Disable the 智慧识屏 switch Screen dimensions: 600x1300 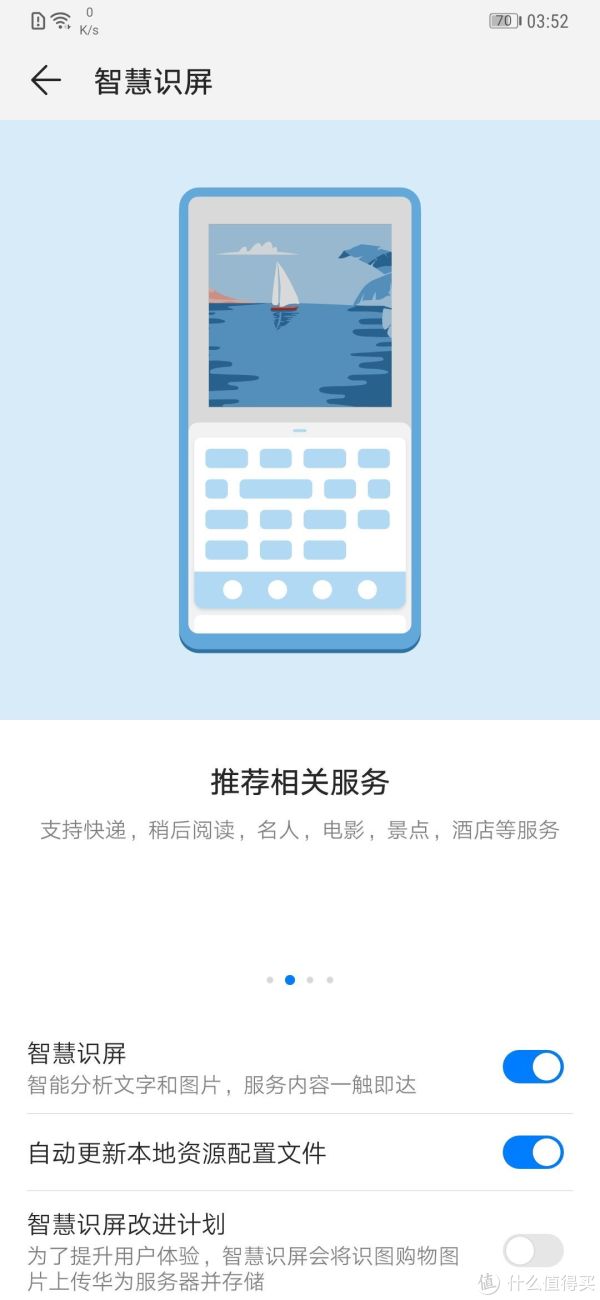[x=533, y=1067]
